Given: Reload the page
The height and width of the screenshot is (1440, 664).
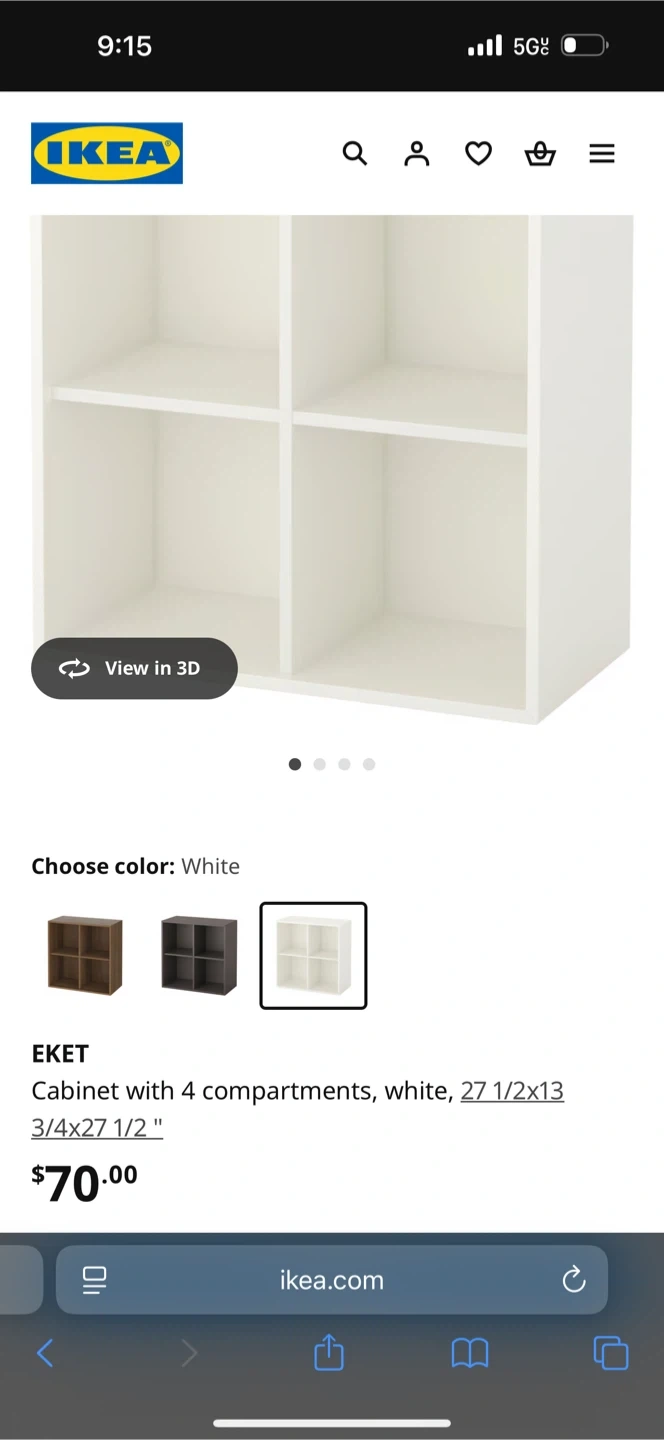Looking at the screenshot, I should click(x=574, y=1280).
